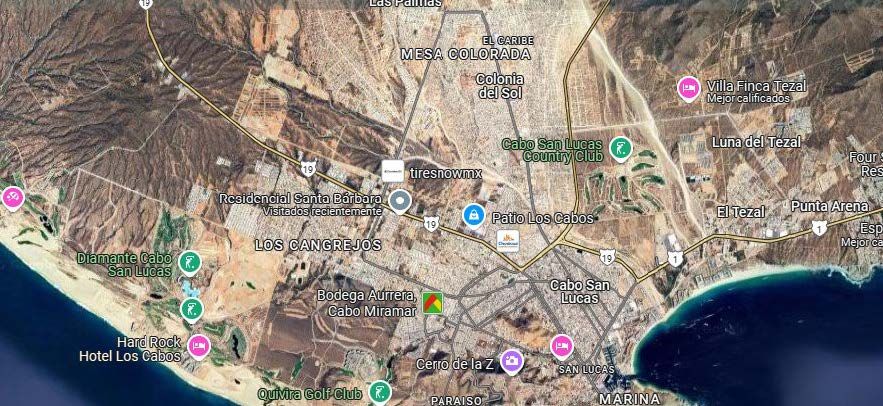Tap the tiresnowmx place marker
The width and height of the screenshot is (883, 406).
point(394,170)
